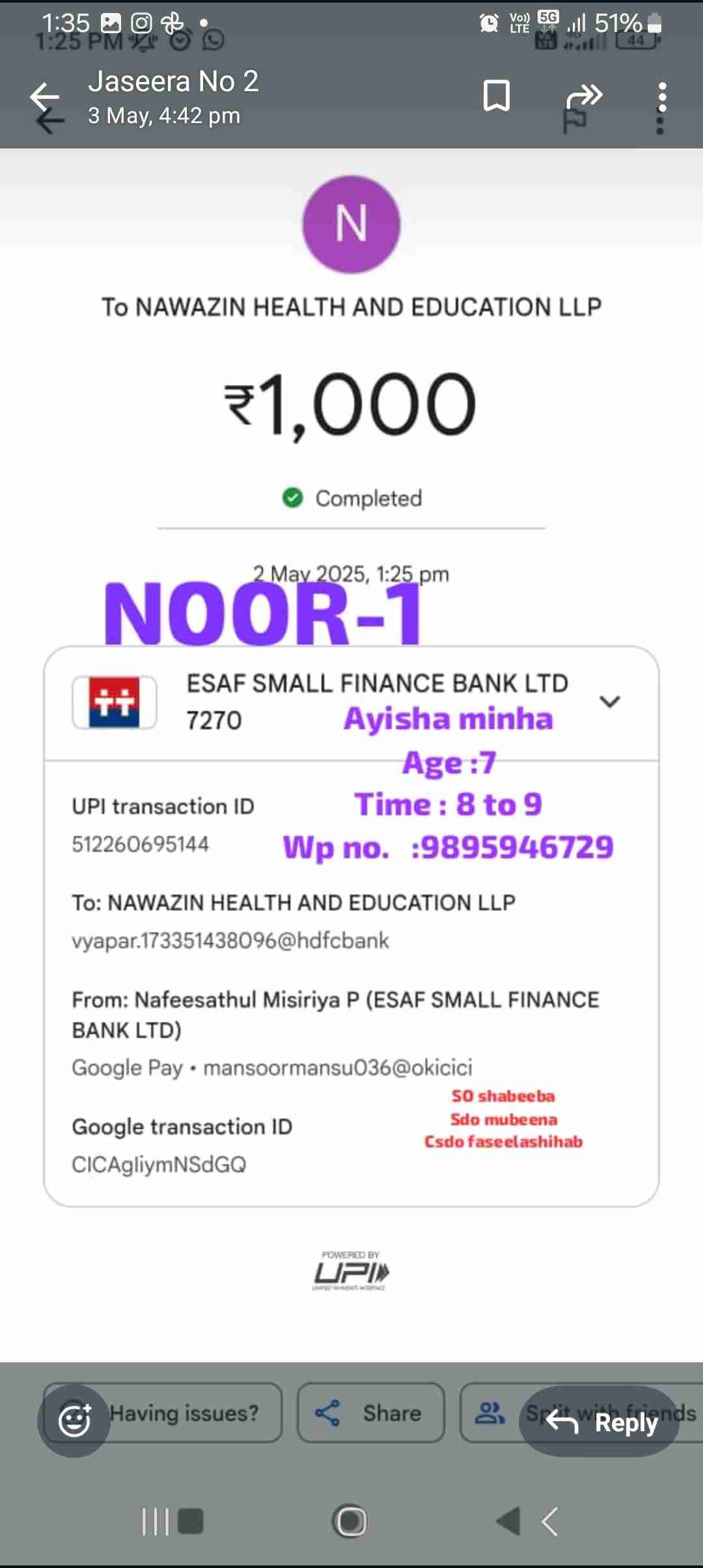
Task: Go back from the image viewer
Action: (44, 98)
